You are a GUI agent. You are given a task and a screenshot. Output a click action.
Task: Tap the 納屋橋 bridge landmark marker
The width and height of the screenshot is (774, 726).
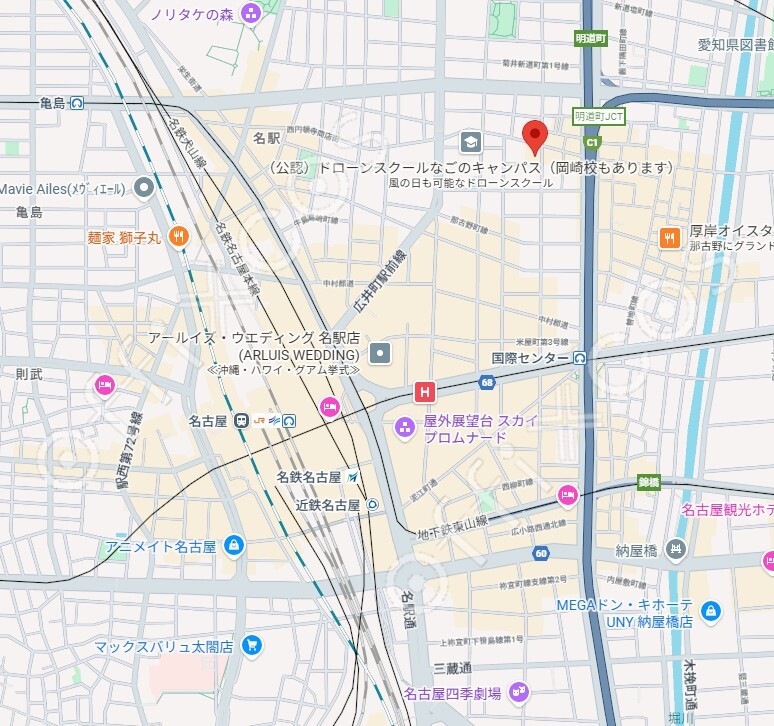(677, 547)
